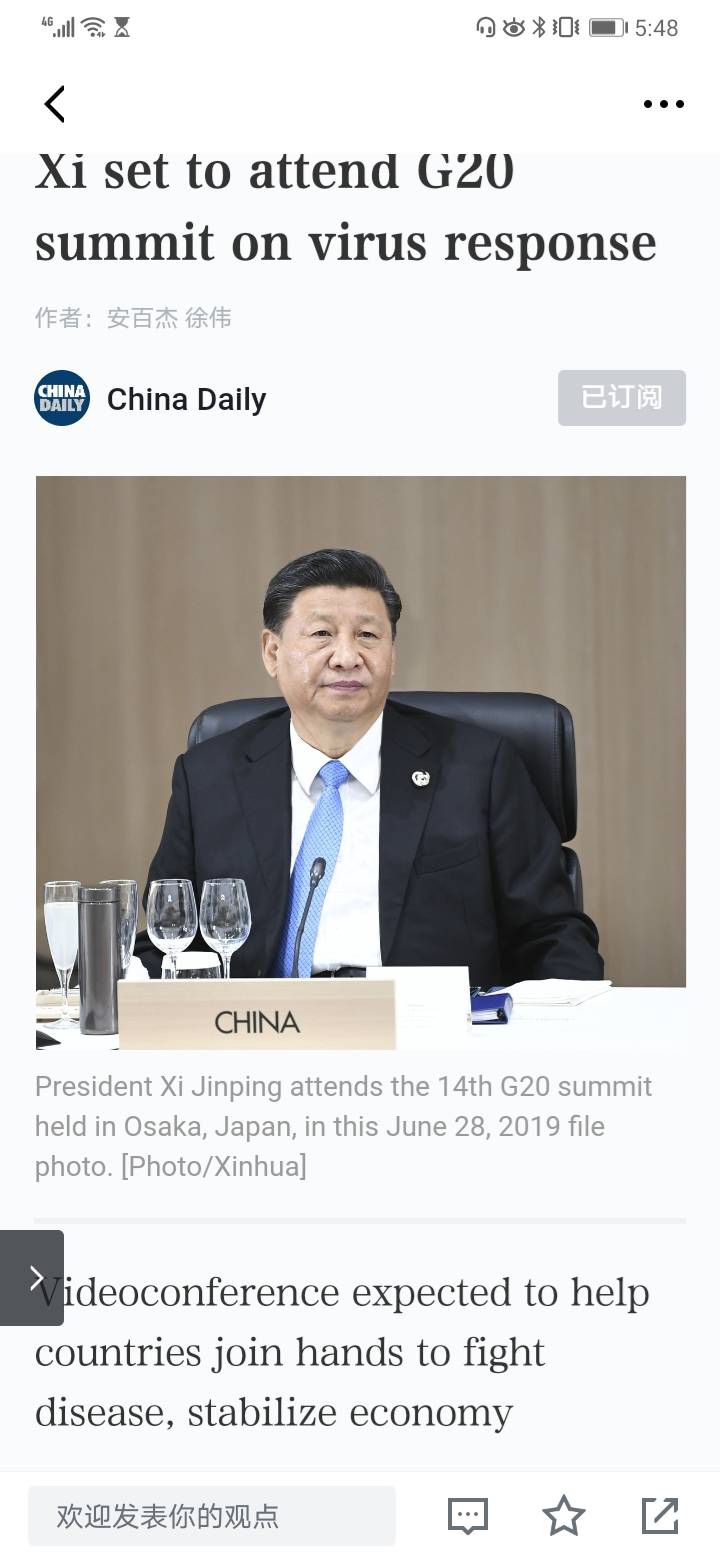Share this article

[x=659, y=1516]
